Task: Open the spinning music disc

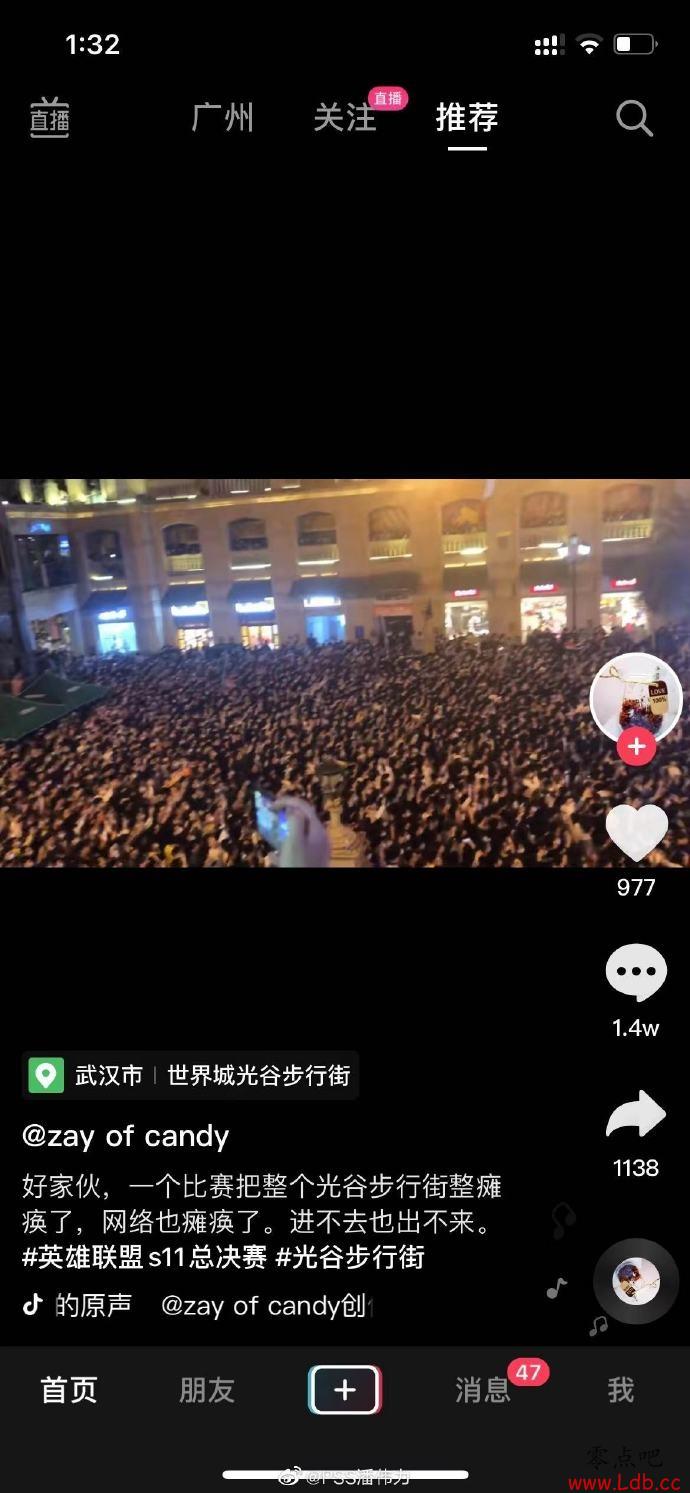Action: (636, 1281)
